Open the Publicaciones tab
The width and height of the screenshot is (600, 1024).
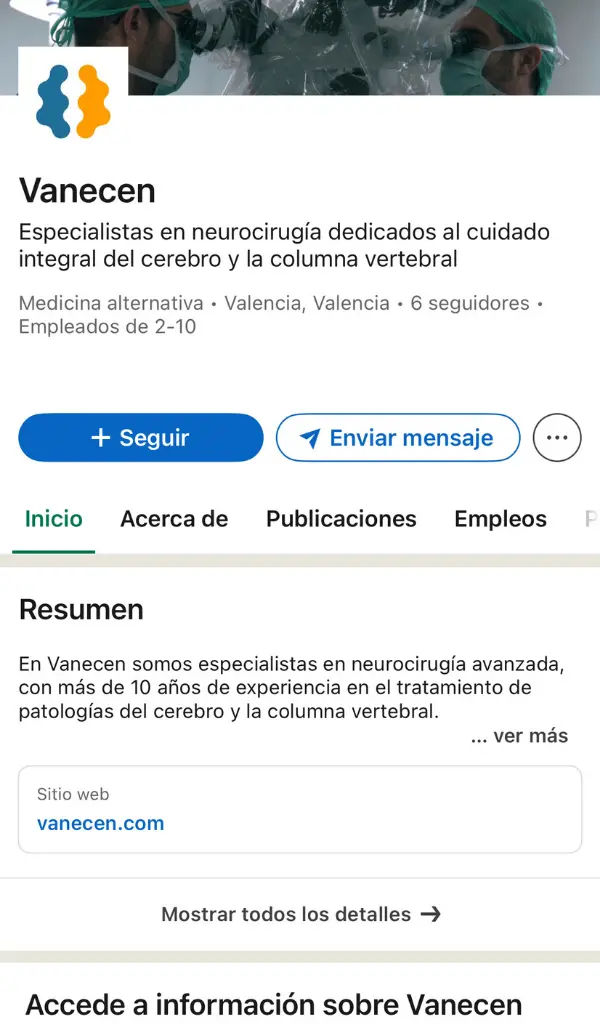341,519
